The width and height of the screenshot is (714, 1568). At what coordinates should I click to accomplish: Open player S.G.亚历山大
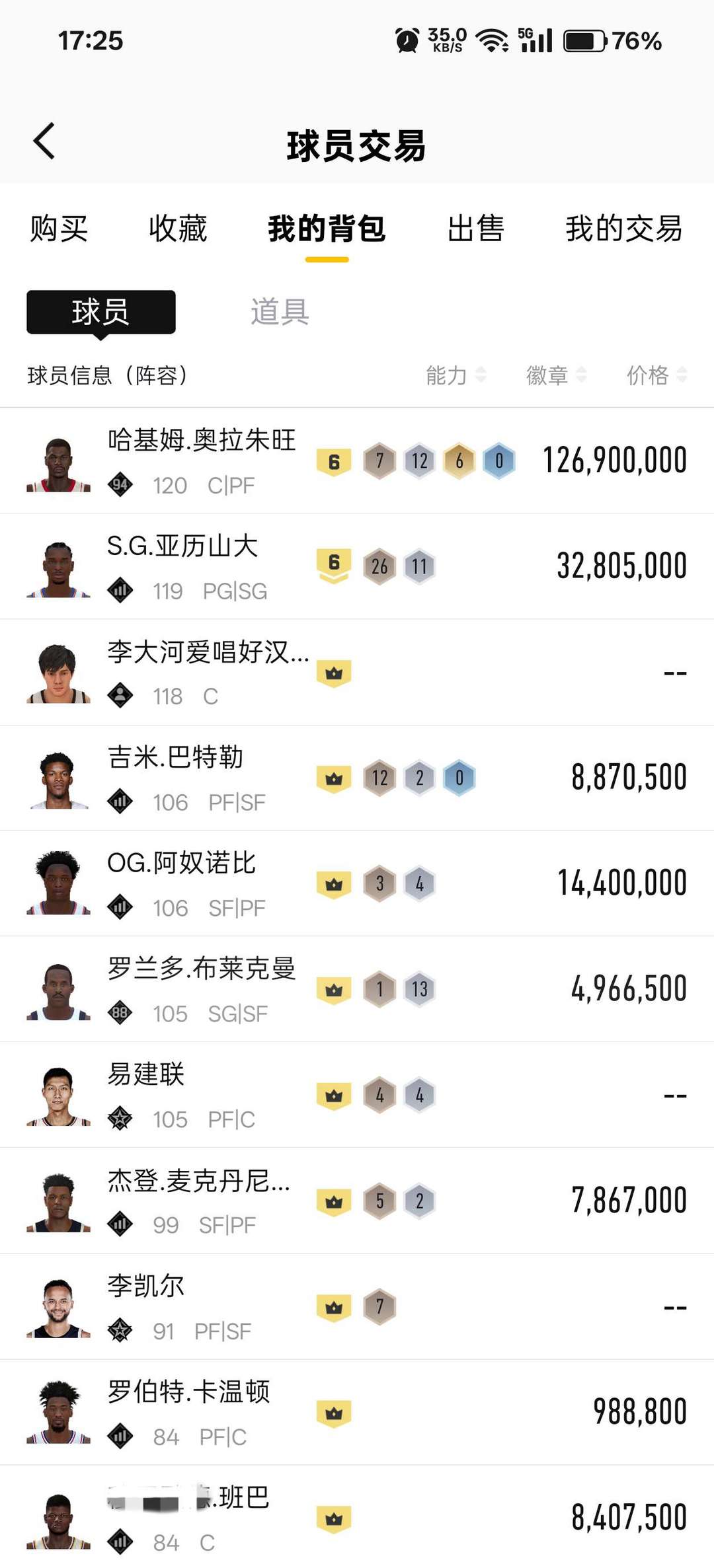pyautogui.click(x=357, y=566)
